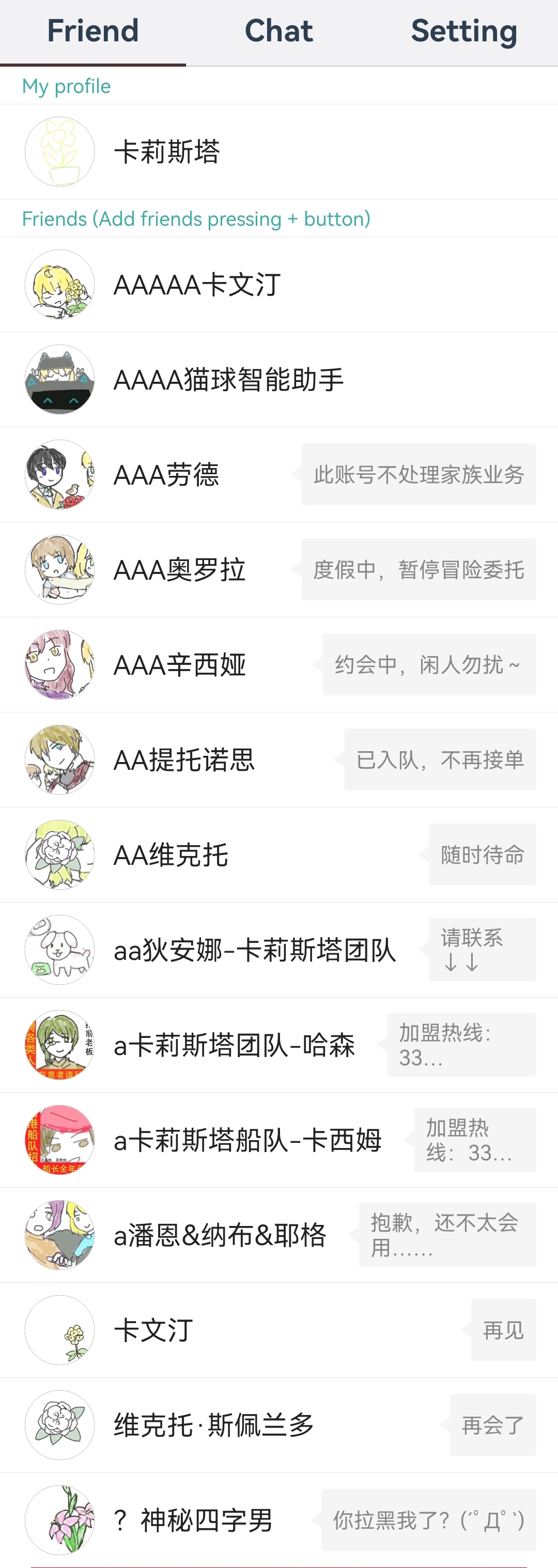Viewport: 558px width, 1568px height.
Task: Open friend aa狄安娜-卡莉斯塔团队
Action: (x=254, y=950)
